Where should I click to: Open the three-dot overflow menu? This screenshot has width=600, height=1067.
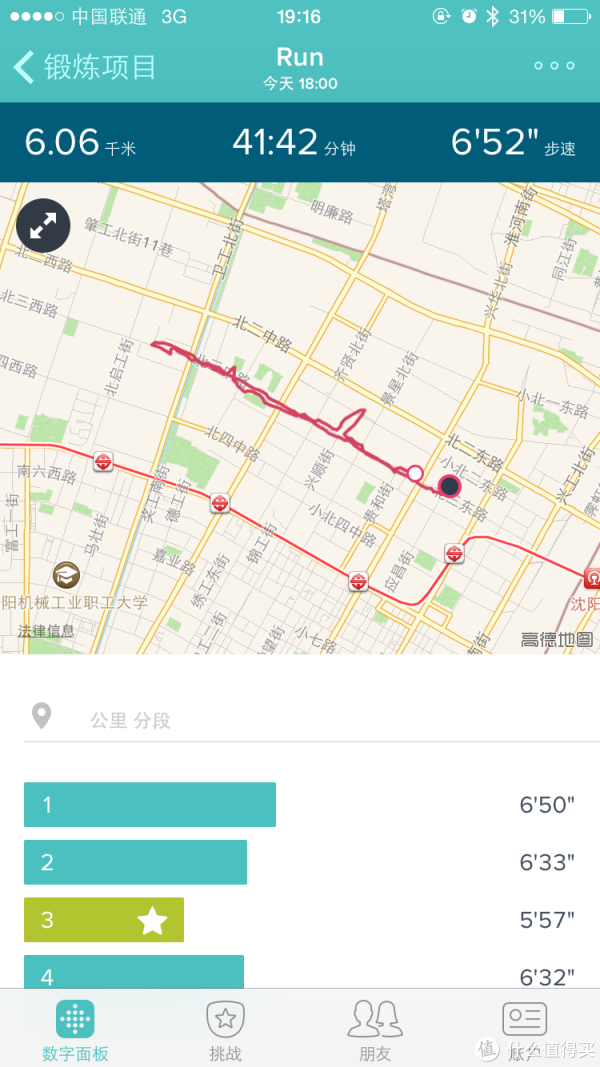(554, 66)
